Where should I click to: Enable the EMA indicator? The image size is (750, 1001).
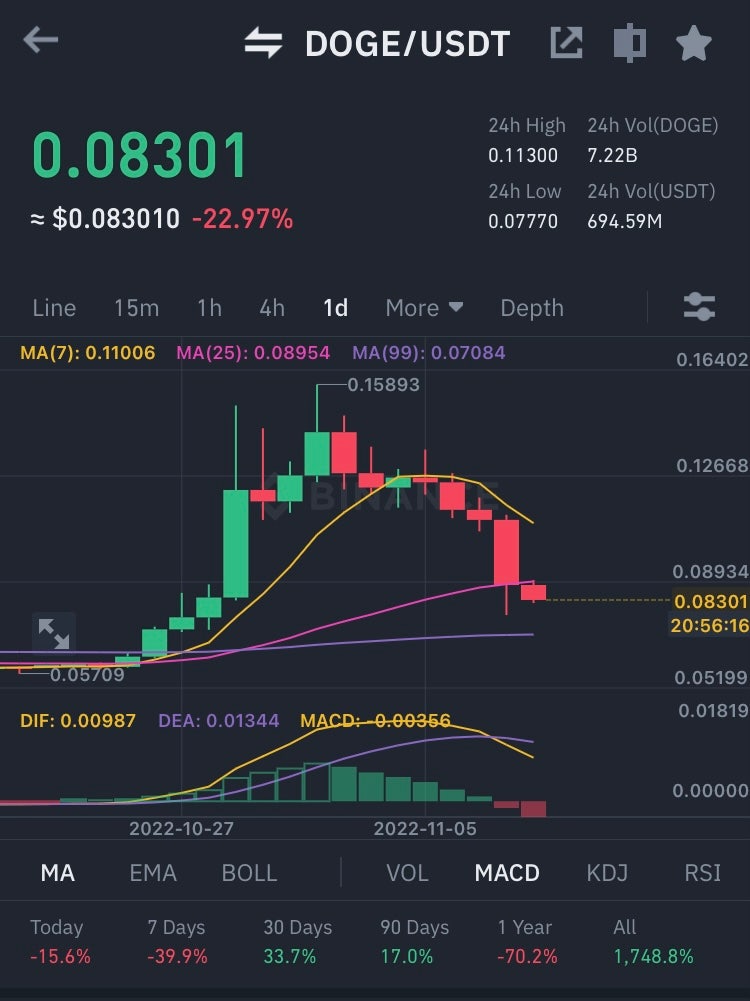[153, 873]
